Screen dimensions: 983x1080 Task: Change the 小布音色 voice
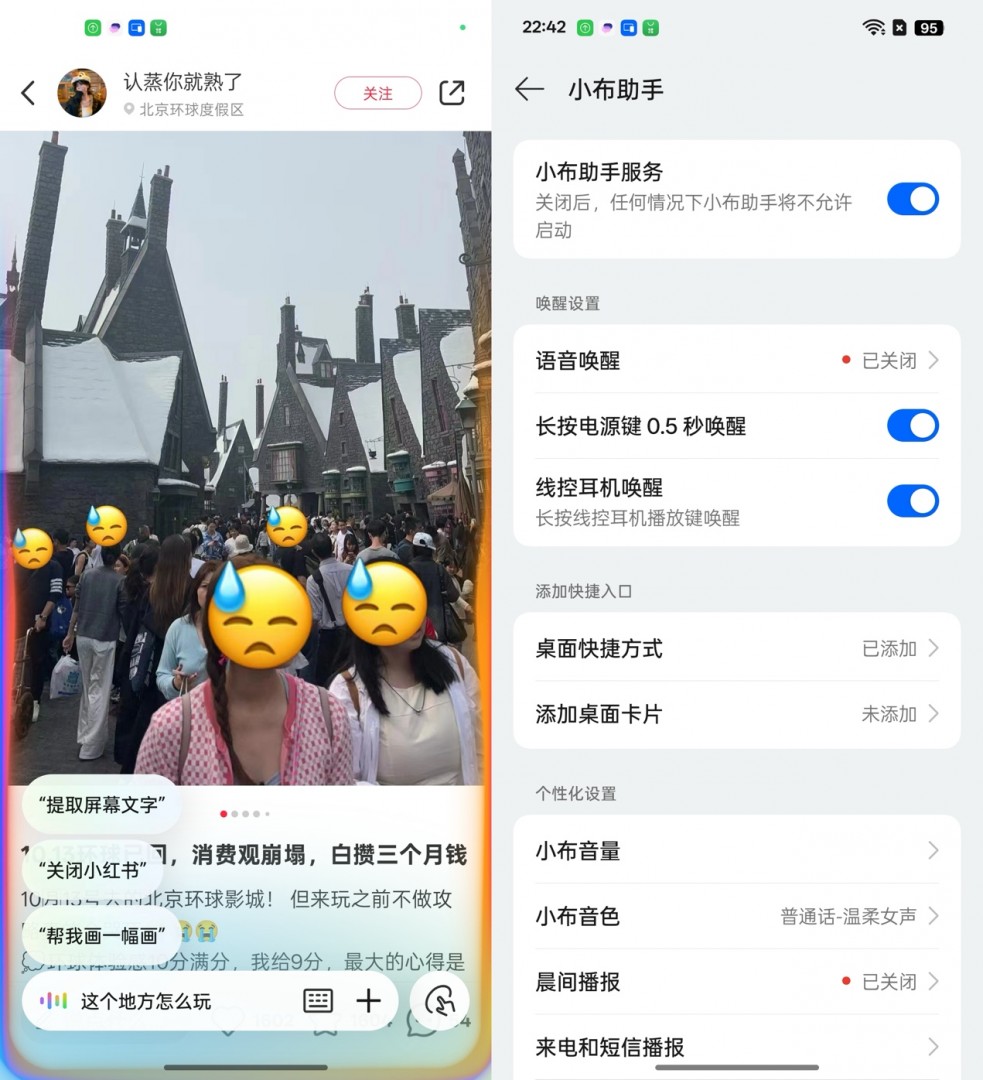tap(737, 916)
